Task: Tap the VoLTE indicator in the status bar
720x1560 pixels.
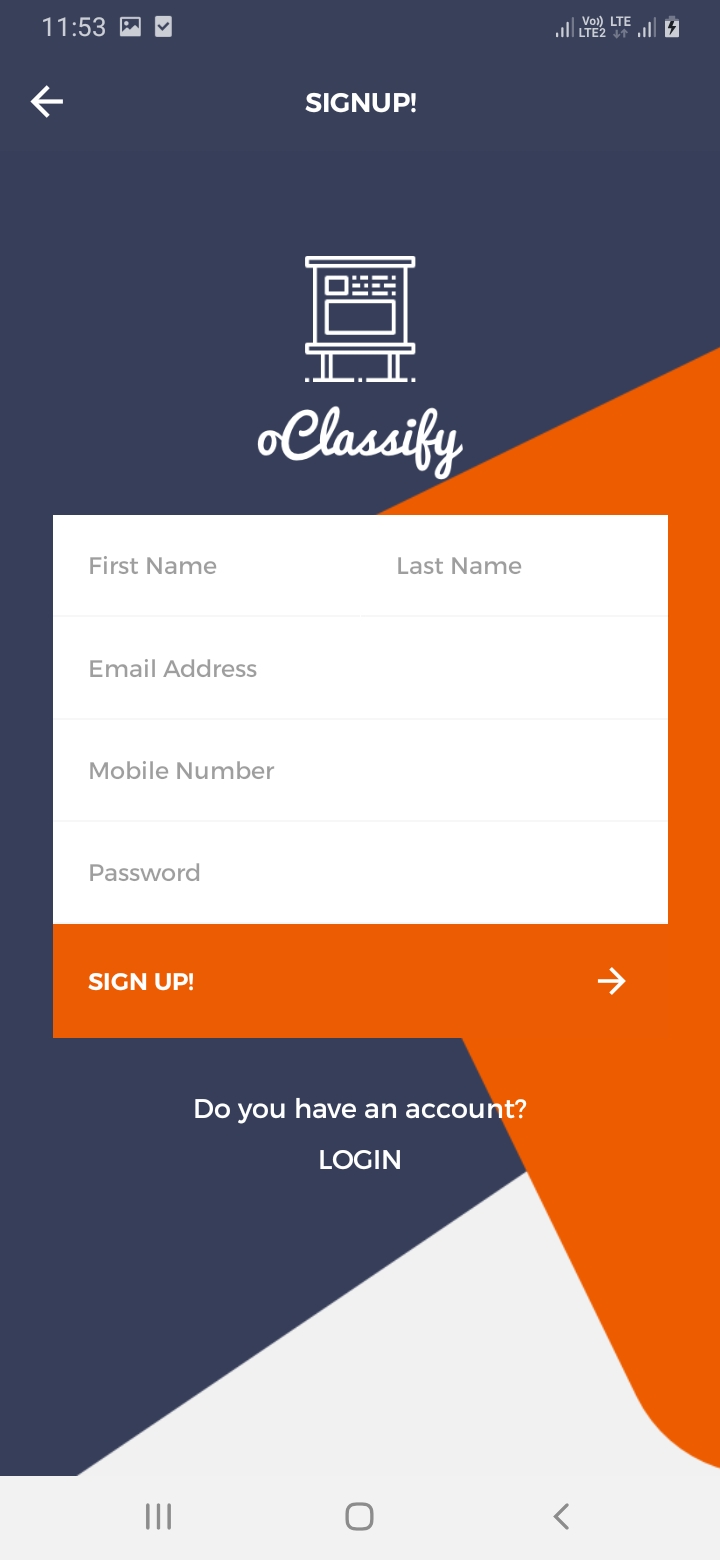Action: 592,20
